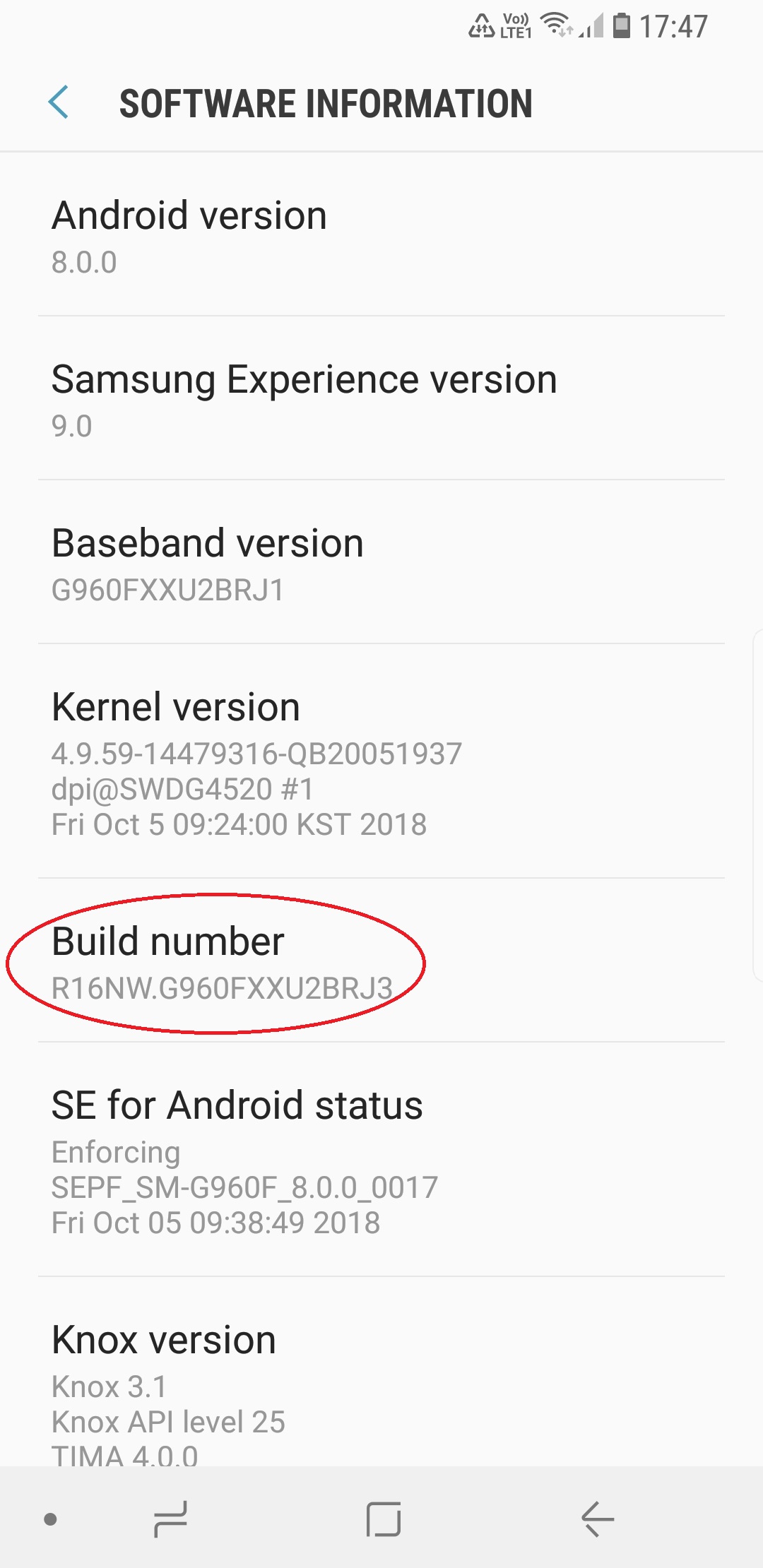This screenshot has height=1568, width=763.
Task: Tap the Android version row
Action: (381, 237)
